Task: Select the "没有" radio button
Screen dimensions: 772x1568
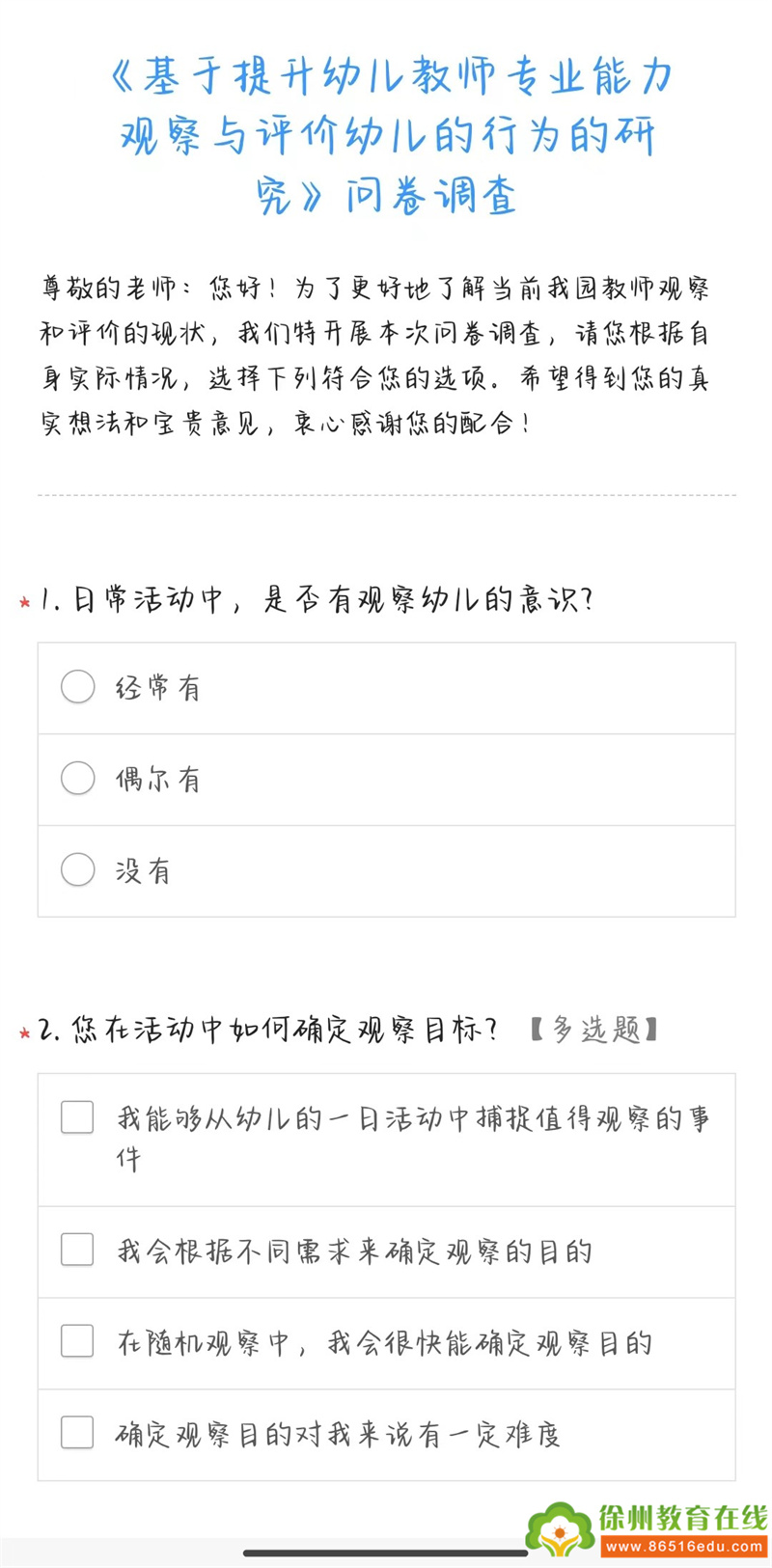Action: point(77,869)
